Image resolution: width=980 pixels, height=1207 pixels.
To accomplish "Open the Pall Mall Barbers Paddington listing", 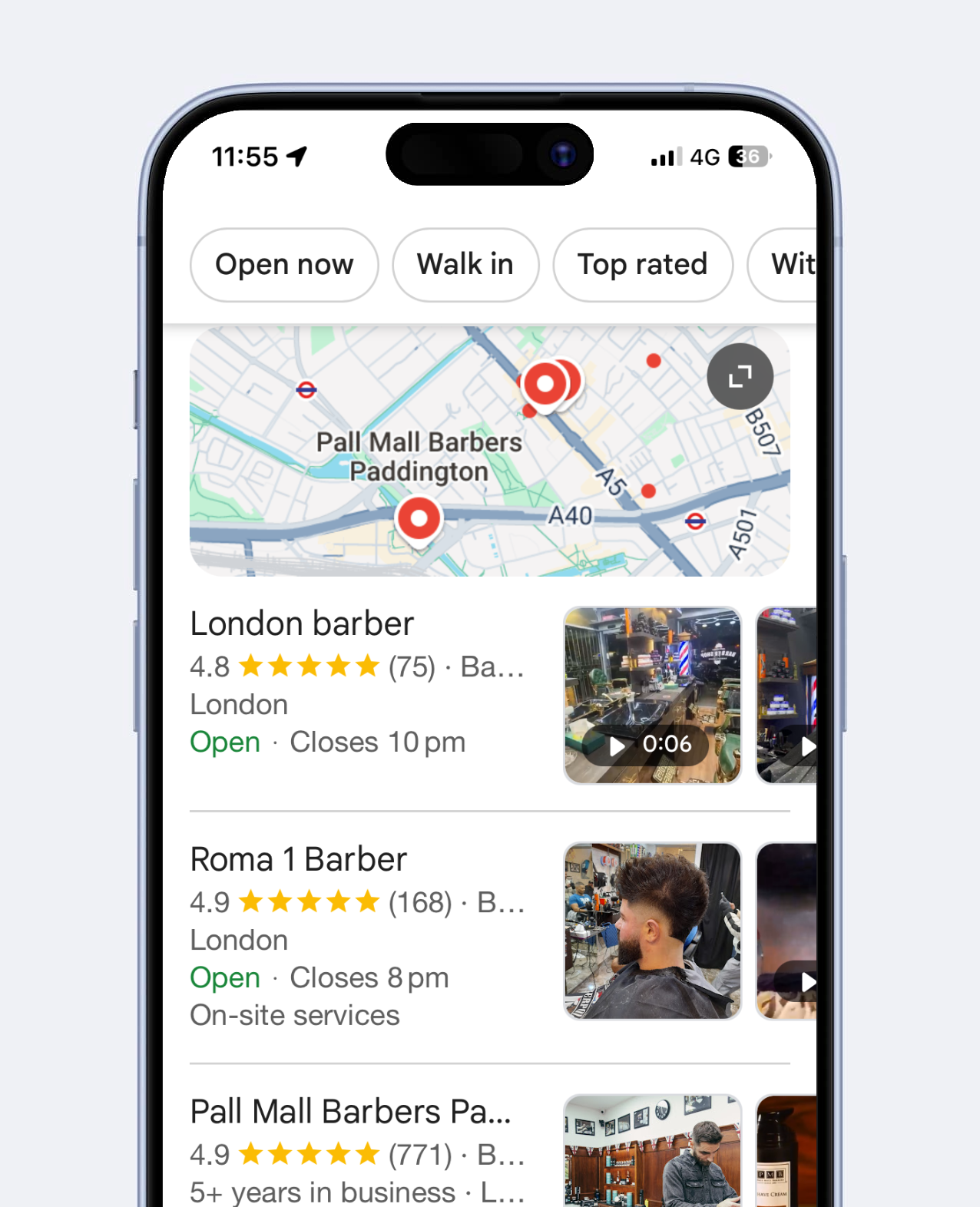I will coord(350,1111).
